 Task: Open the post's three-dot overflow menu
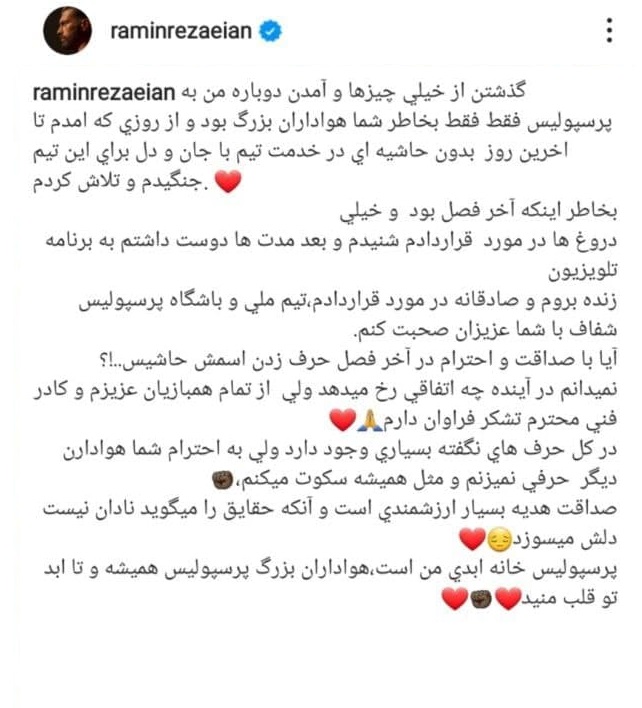pos(608,32)
